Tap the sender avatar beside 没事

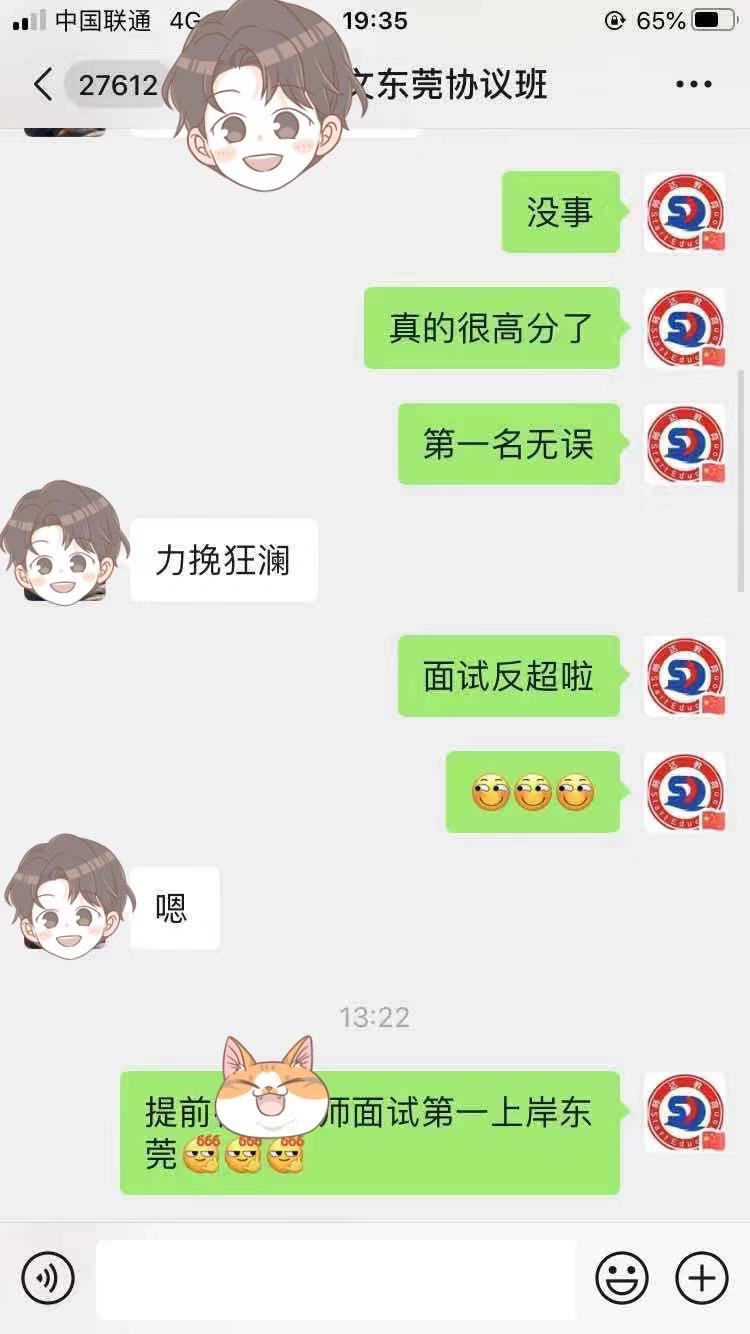(x=685, y=212)
